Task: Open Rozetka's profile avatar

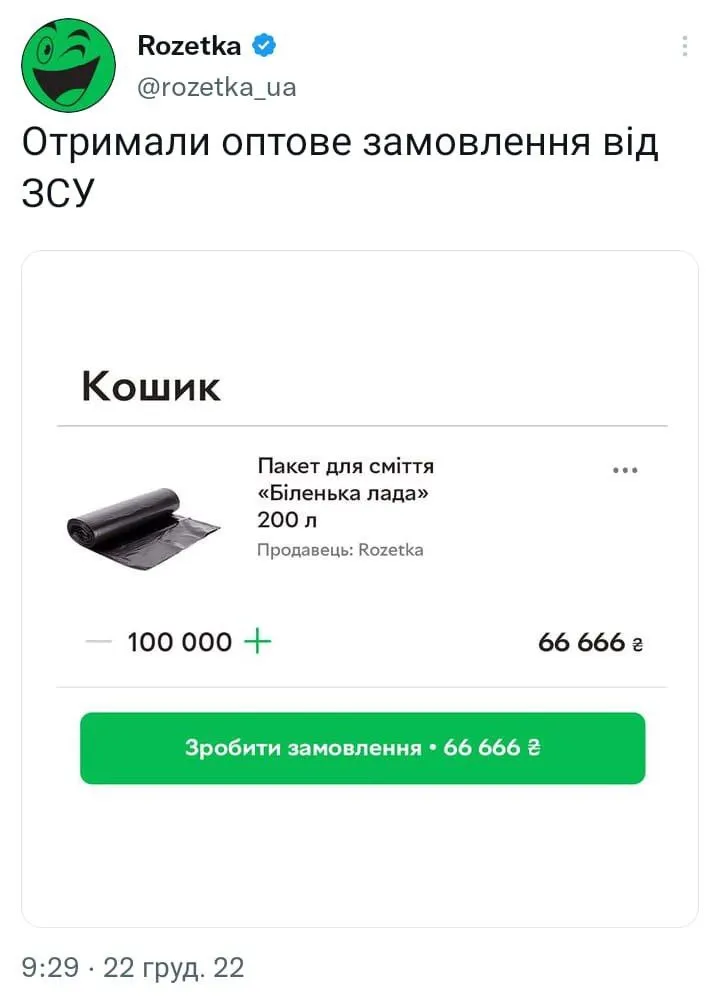Action: tap(67, 66)
